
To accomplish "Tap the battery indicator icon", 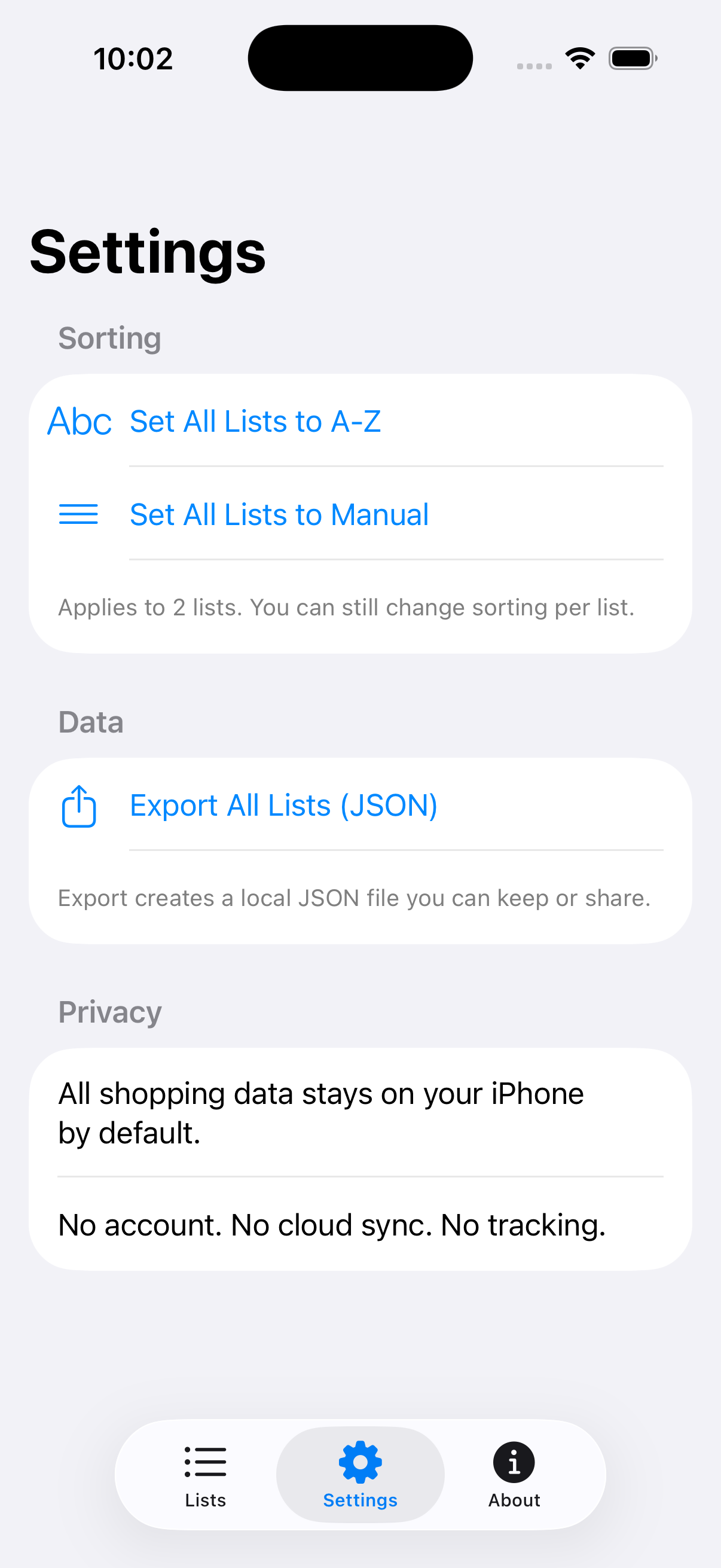I will 631,57.
